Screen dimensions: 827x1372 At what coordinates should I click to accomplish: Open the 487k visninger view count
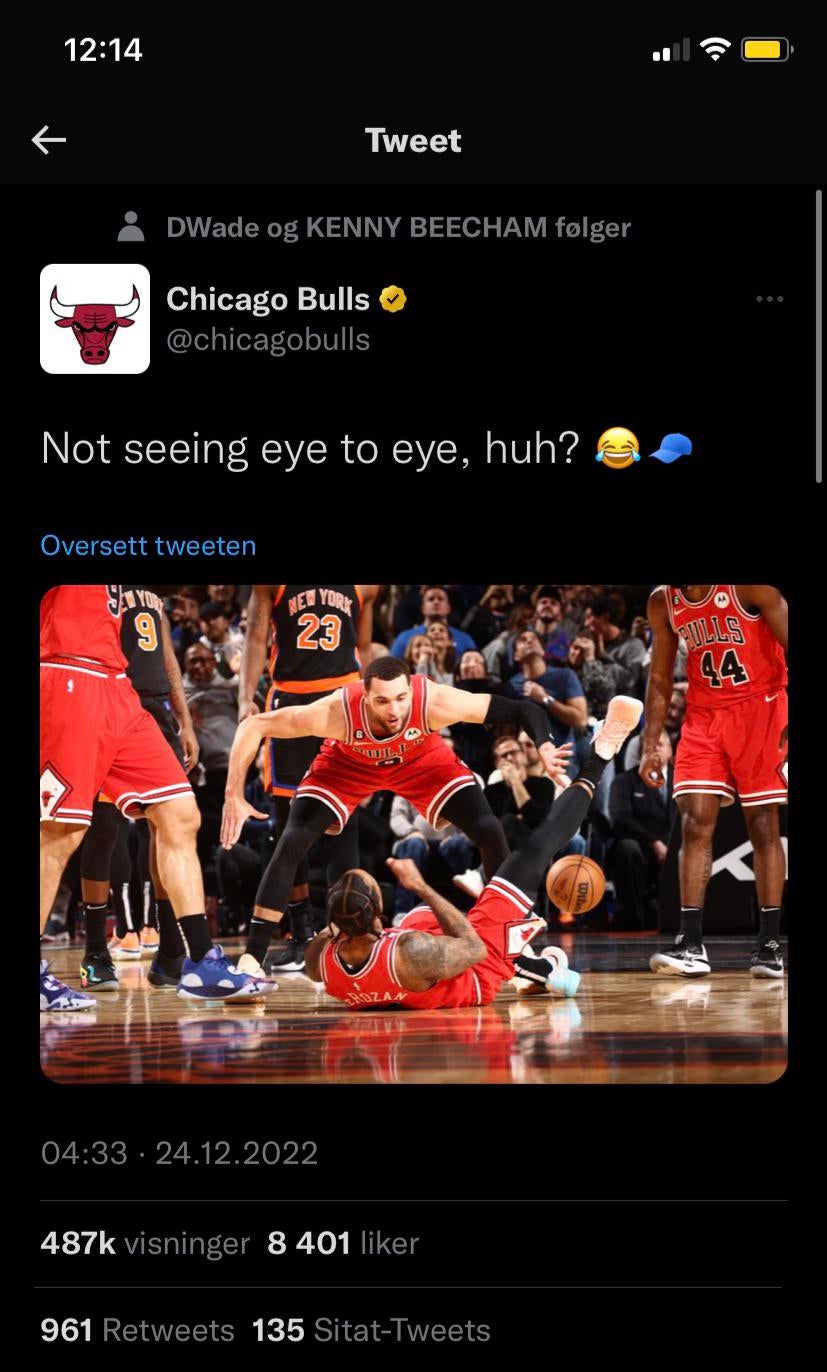[x=145, y=1243]
